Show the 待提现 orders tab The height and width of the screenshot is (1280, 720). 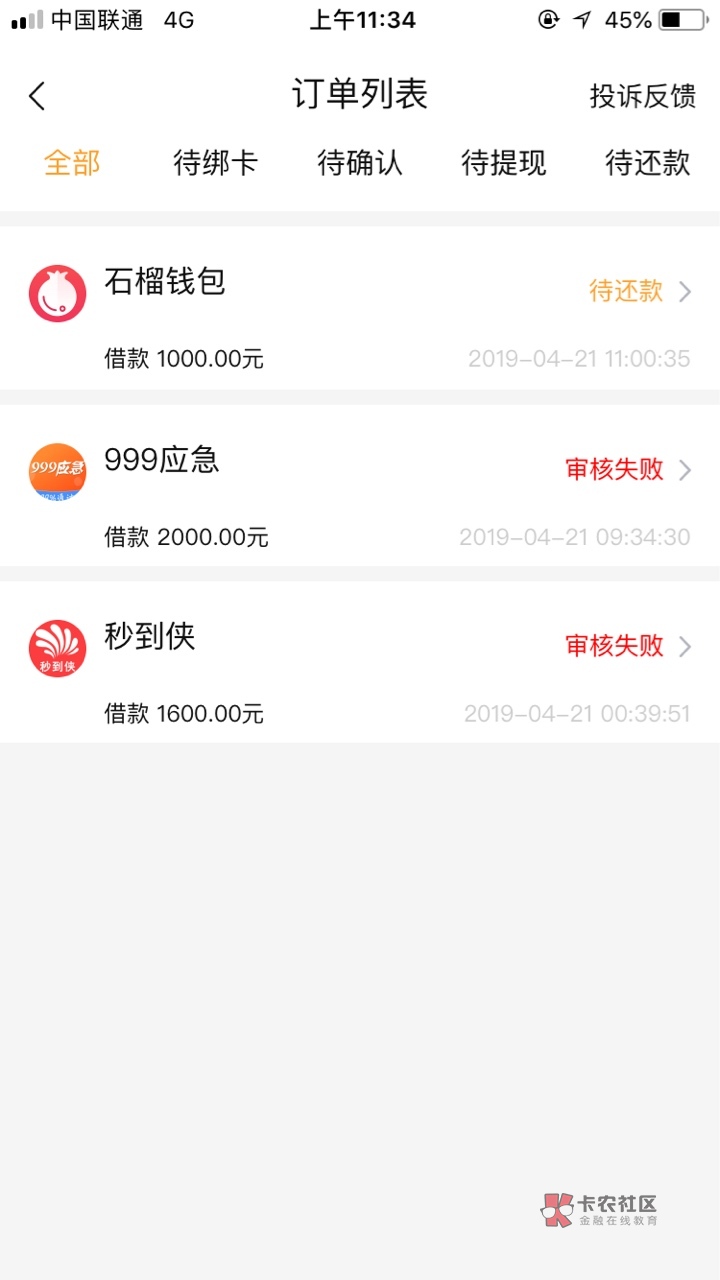coord(503,162)
